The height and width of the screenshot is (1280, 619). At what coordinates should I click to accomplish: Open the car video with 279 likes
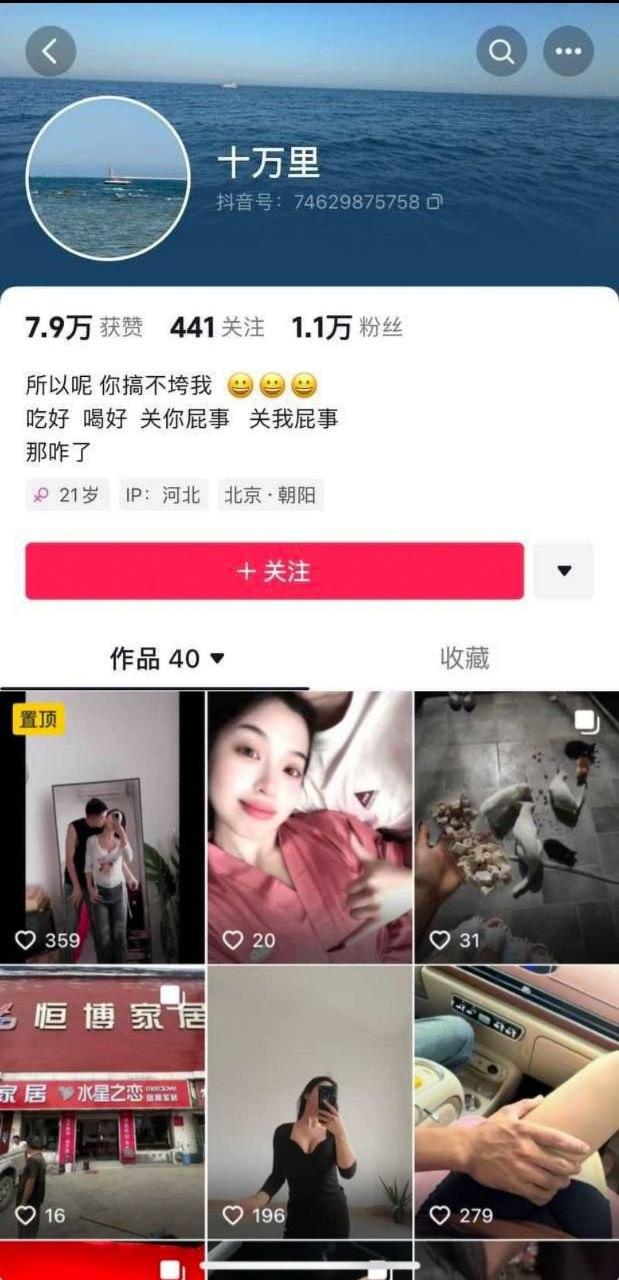point(516,1100)
